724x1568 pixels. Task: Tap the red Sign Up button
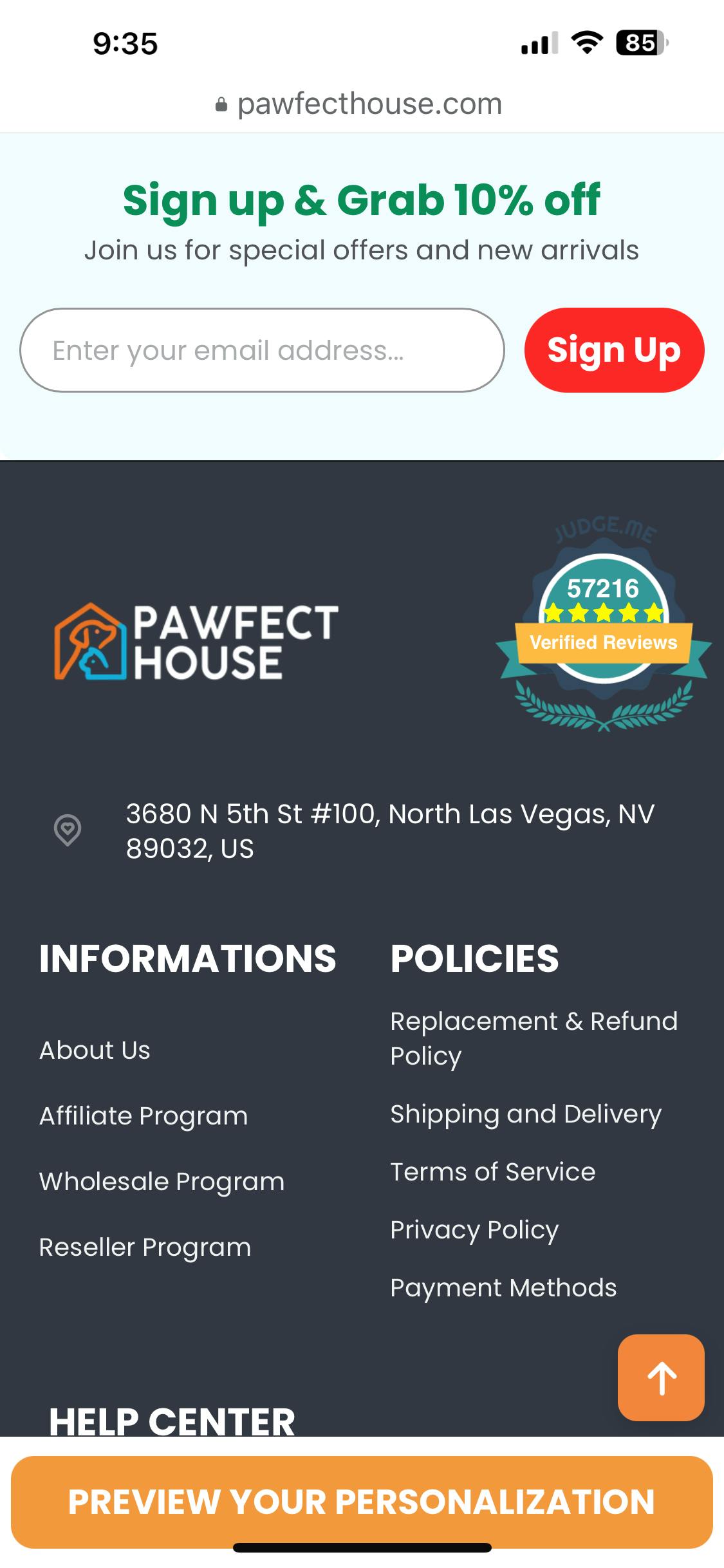click(614, 350)
